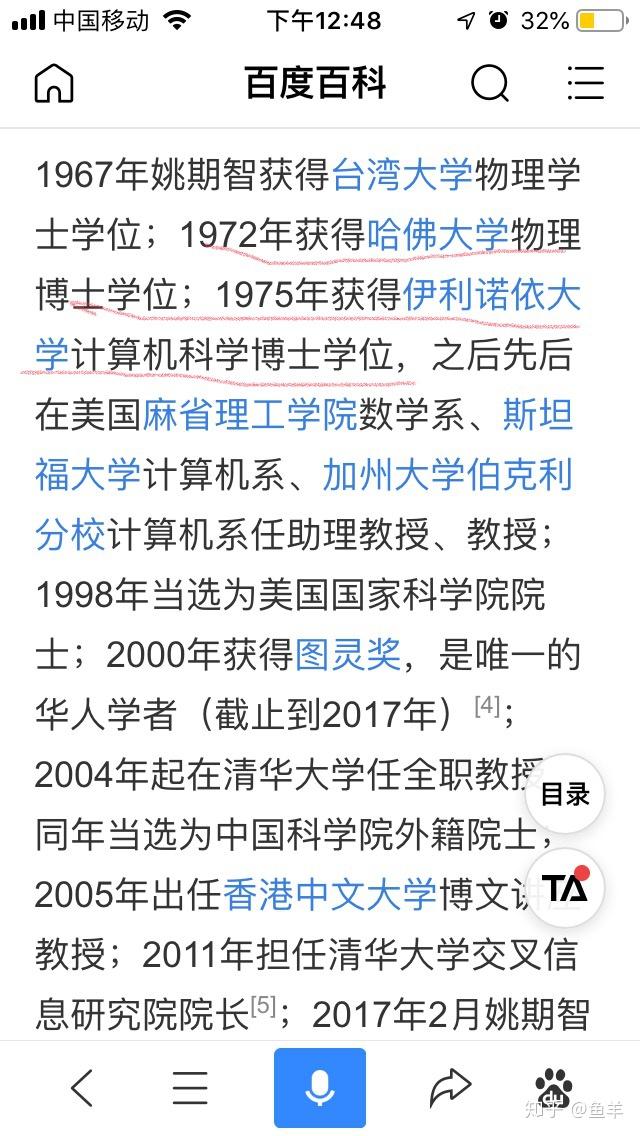
Task: Open the 哈佛大学 link
Action: click(438, 236)
